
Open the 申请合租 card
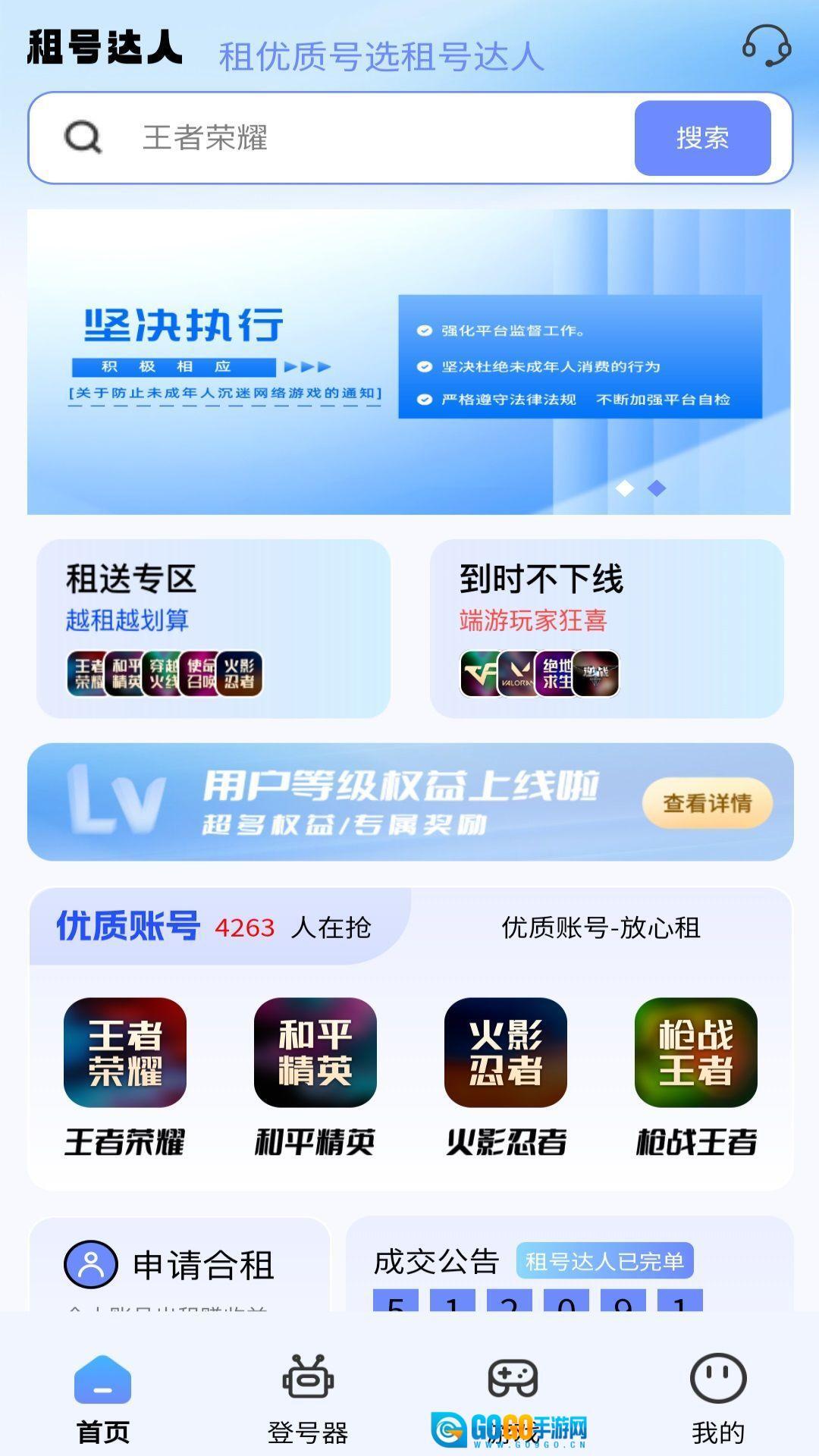click(180, 1265)
